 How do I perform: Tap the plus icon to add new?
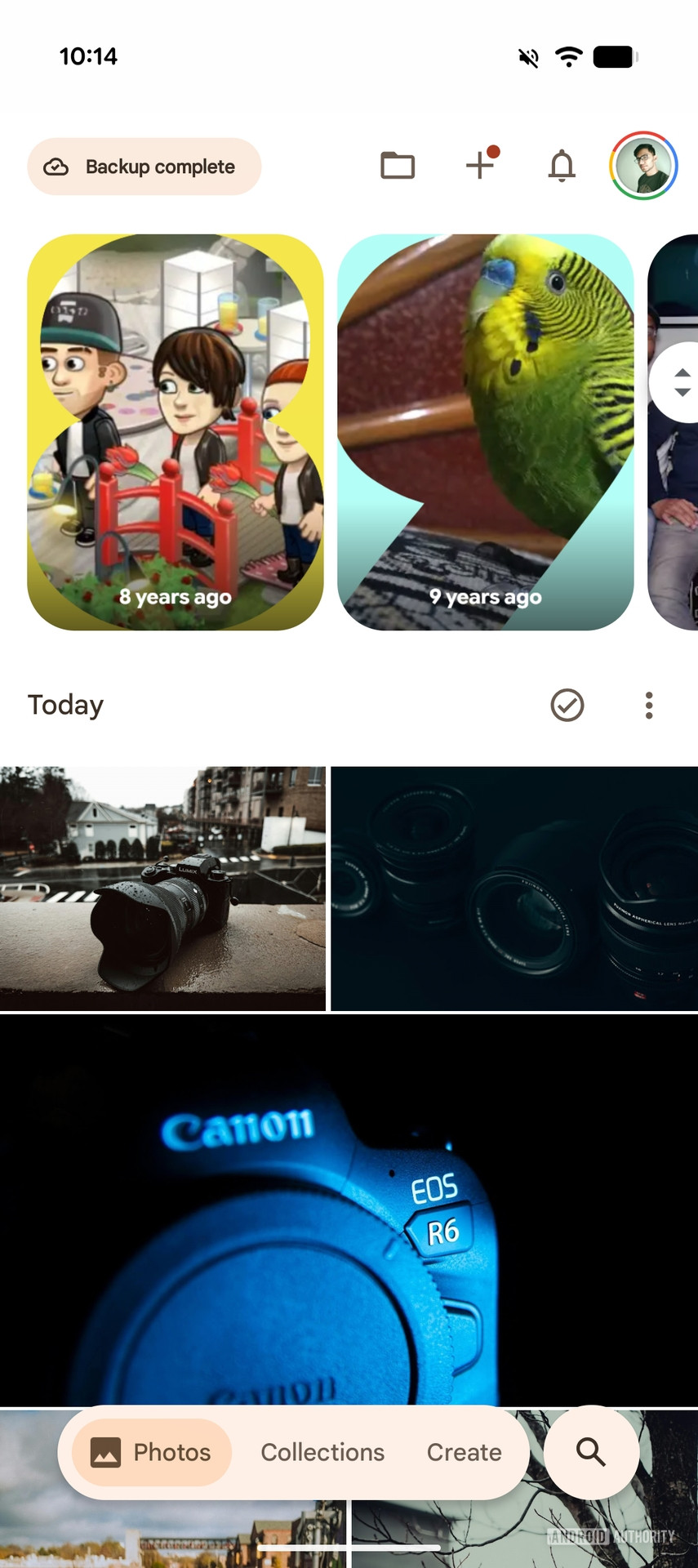pos(480,166)
